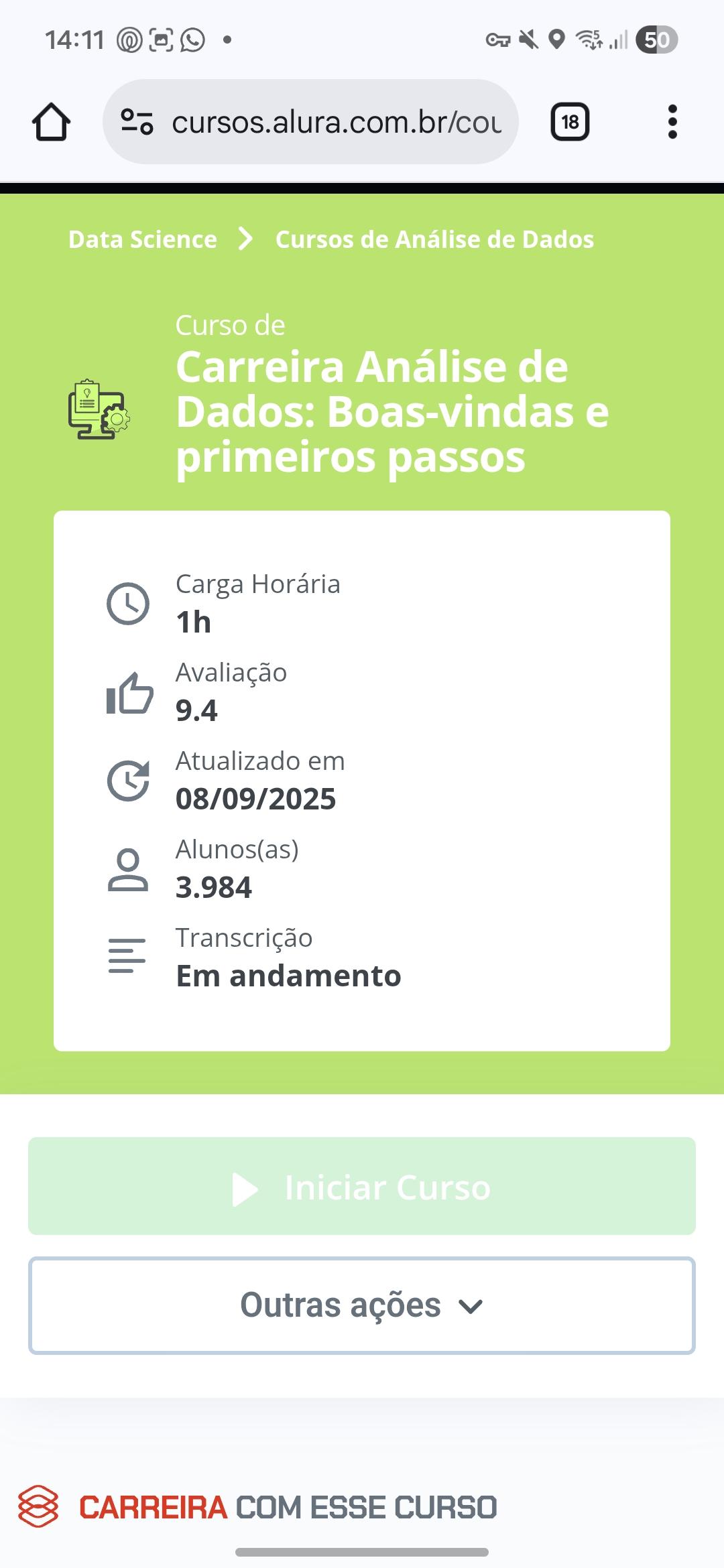Open the tab switcher showing 18 tabs

tap(569, 121)
